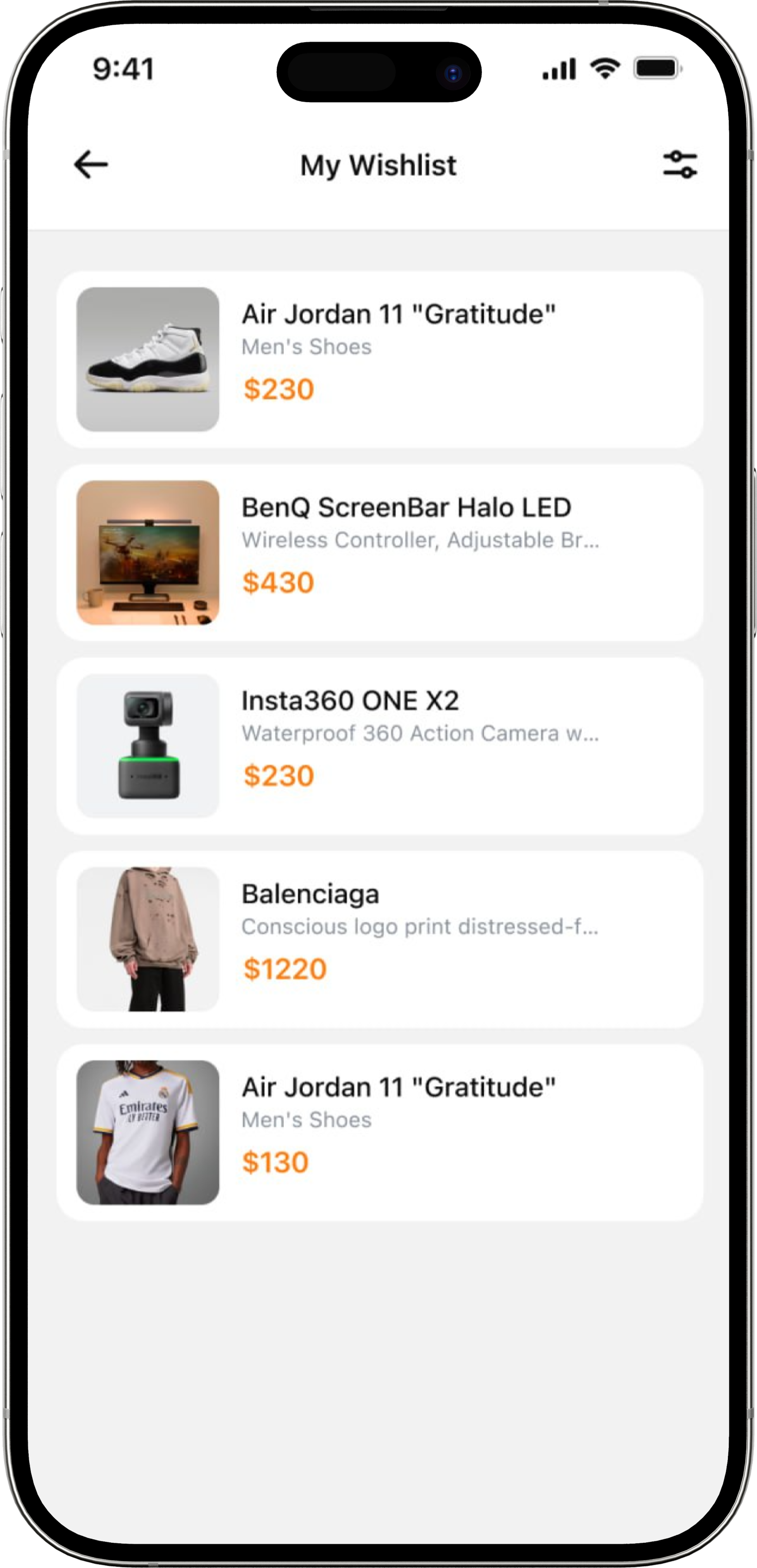View the BenQ ScreenBar Halo LED item

click(x=379, y=553)
